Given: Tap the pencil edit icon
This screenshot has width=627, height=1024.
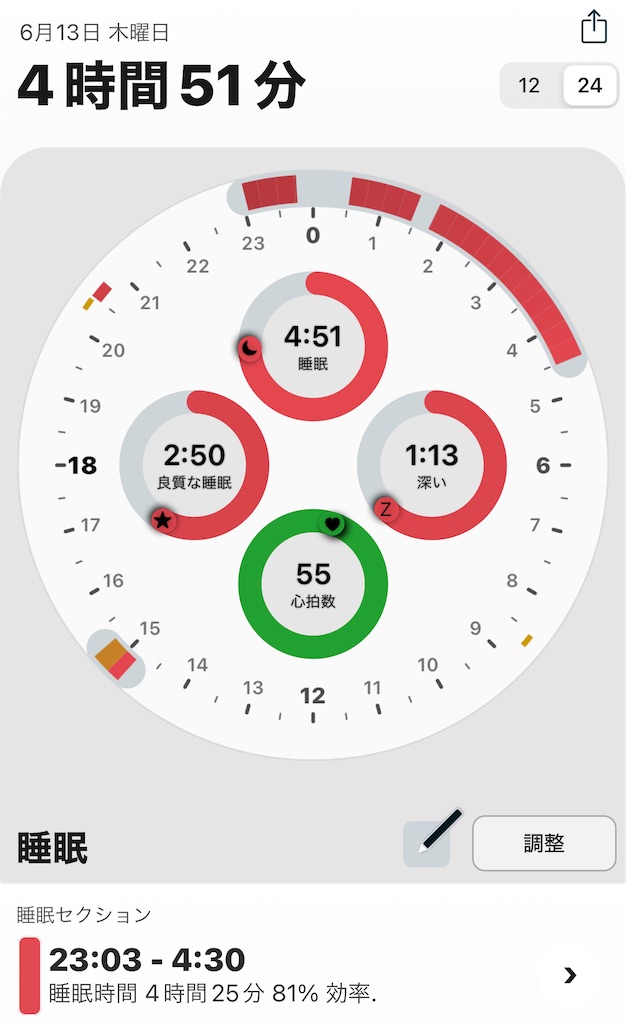Looking at the screenshot, I should coord(433,840).
